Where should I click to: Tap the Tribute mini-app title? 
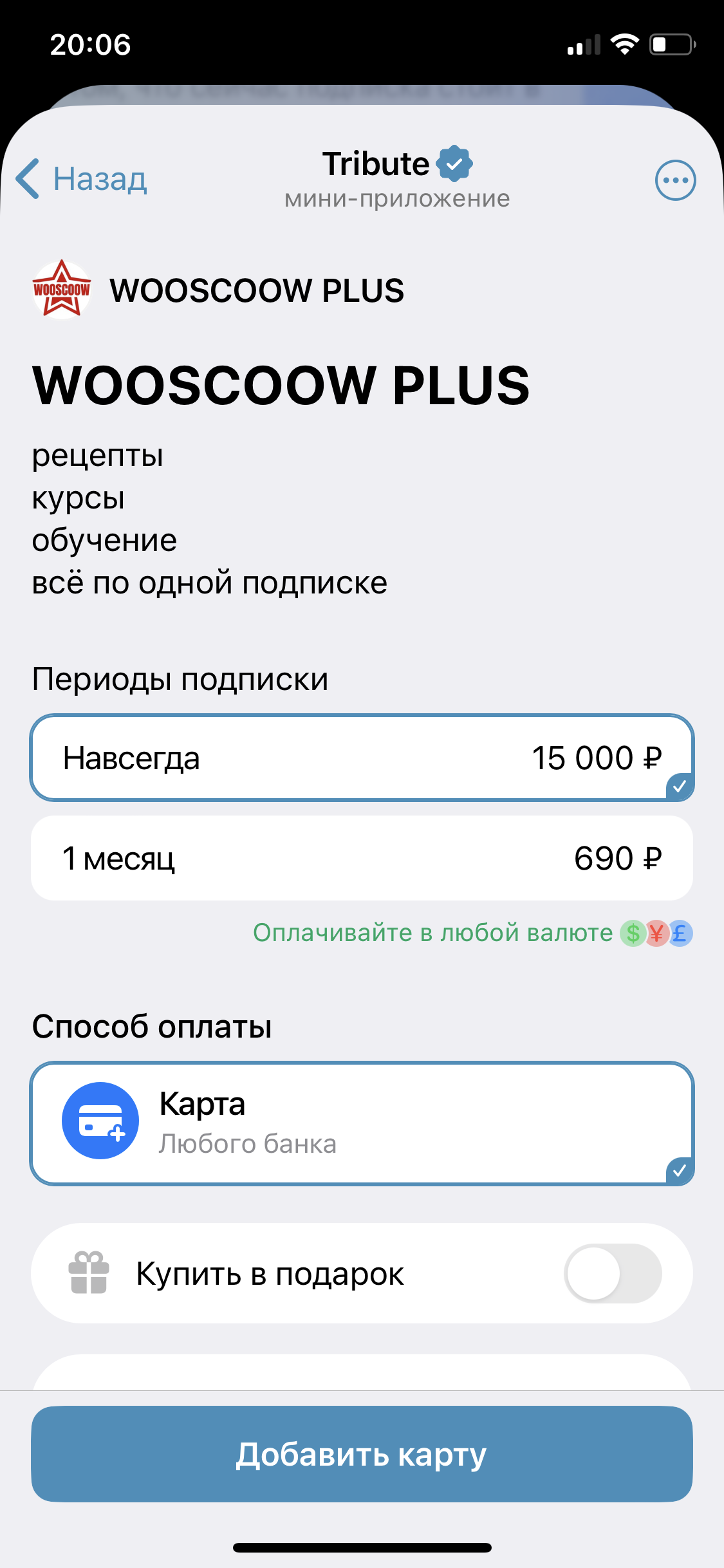click(x=376, y=163)
